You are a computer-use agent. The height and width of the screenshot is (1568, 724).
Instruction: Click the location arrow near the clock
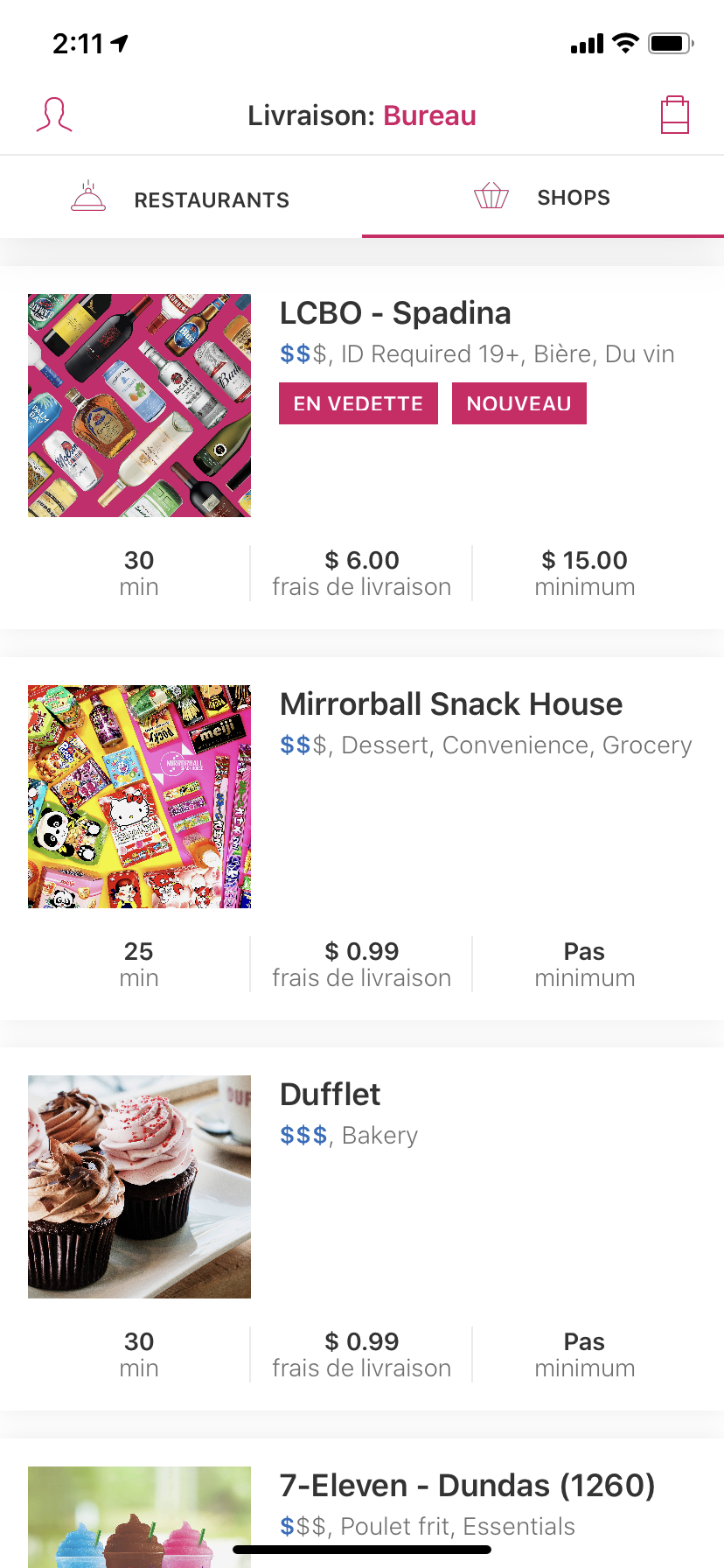point(121,38)
